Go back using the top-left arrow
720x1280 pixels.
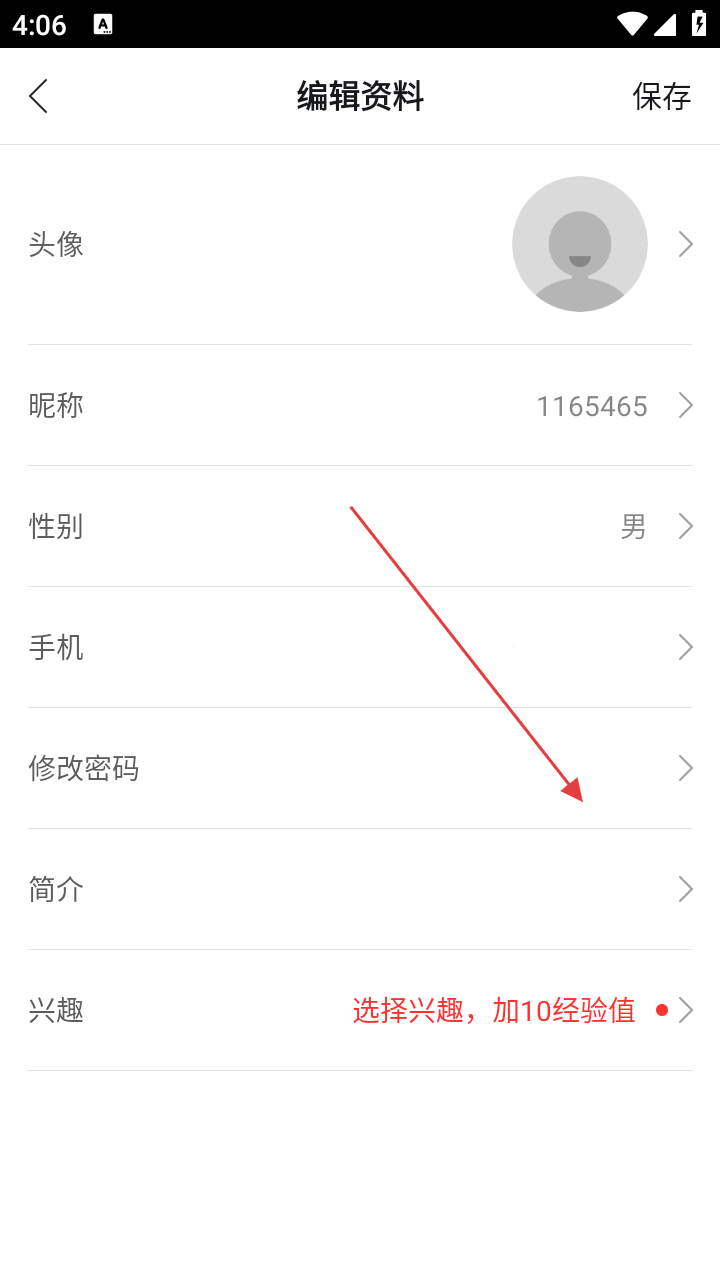pyautogui.click(x=38, y=97)
